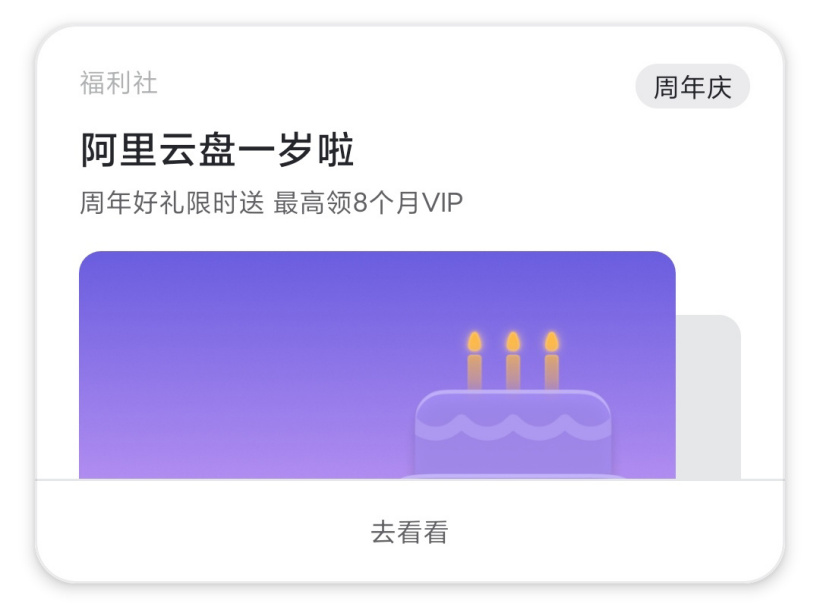820x610 pixels.
Task: Open the purple birthday cake banner
Action: click(x=377, y=365)
